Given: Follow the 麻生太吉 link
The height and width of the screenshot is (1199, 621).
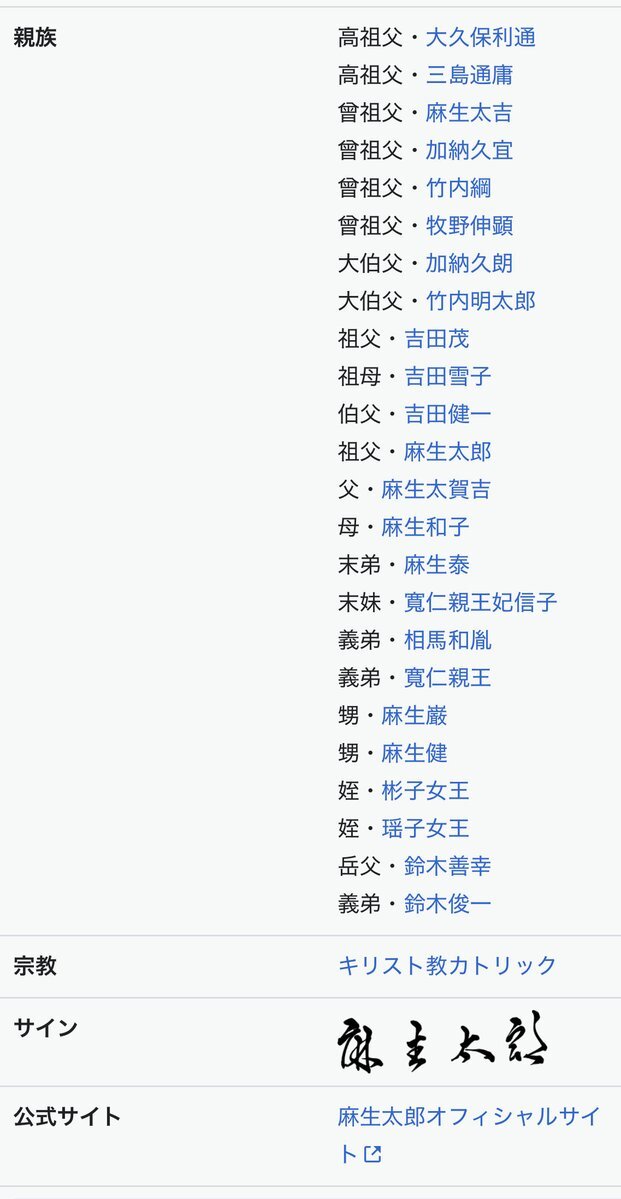Looking at the screenshot, I should click(x=469, y=113).
